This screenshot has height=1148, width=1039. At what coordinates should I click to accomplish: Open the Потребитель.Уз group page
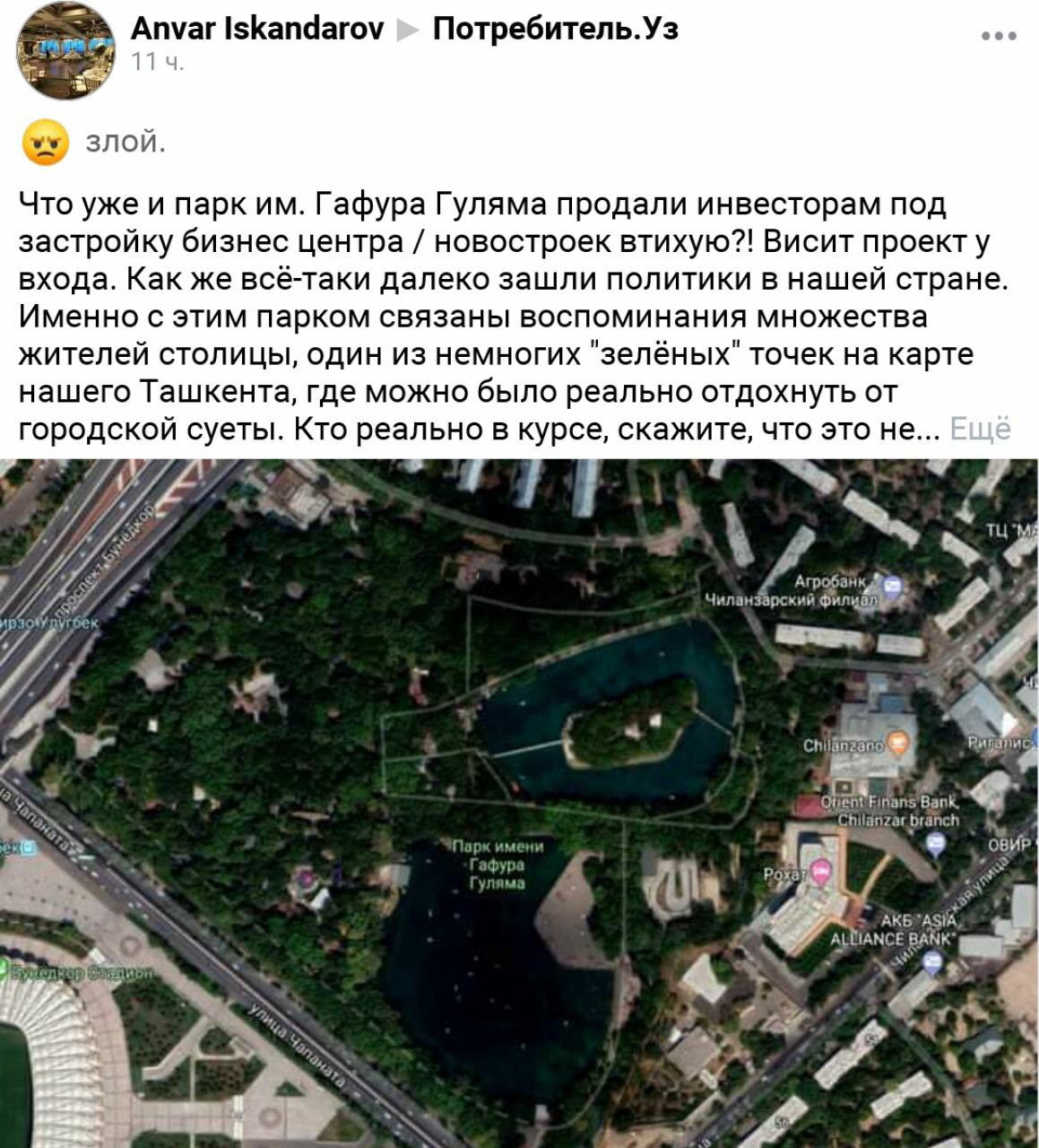[556, 30]
